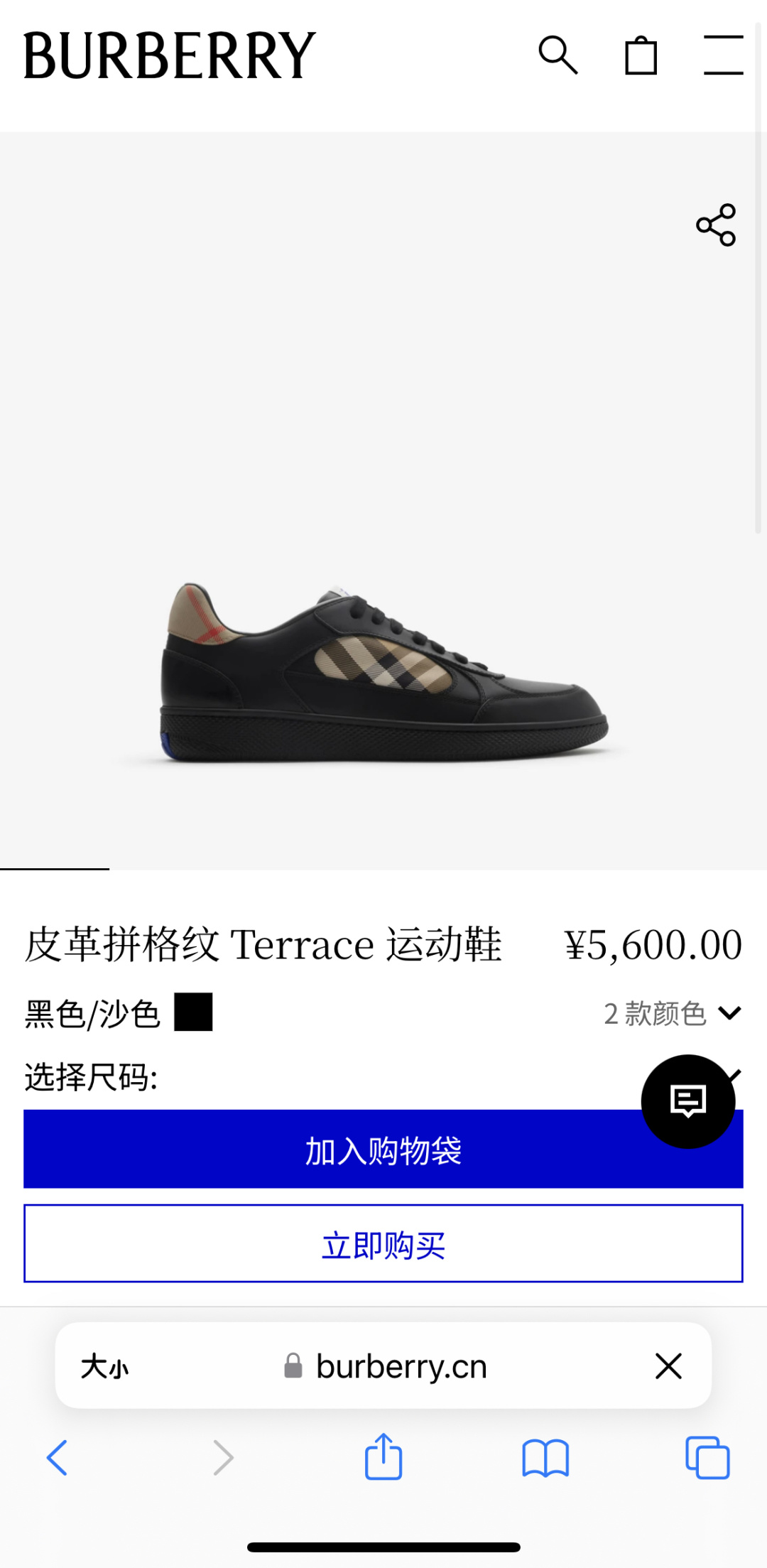Tap the padlock icon in the address bar

coord(293,1366)
